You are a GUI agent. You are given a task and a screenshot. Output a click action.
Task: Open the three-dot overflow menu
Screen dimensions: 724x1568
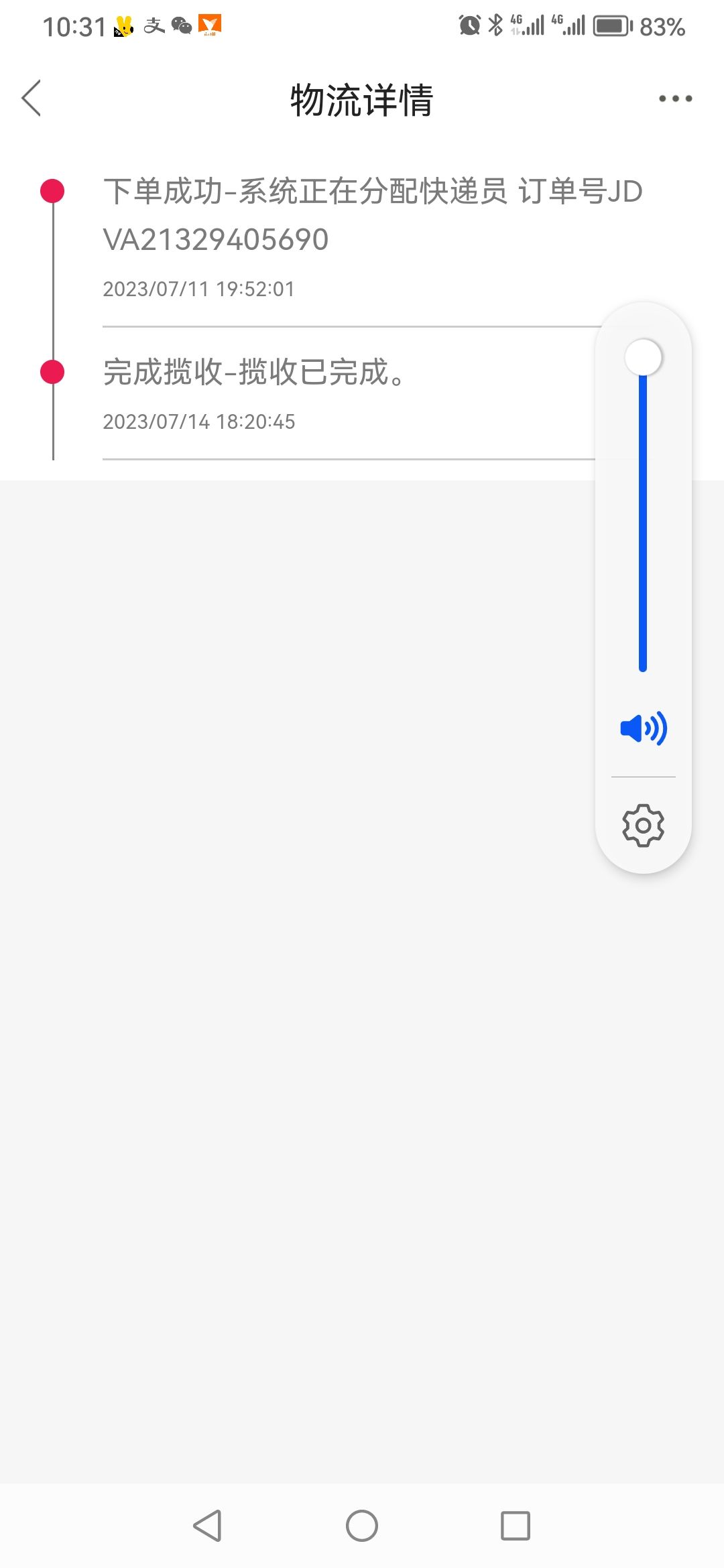click(675, 99)
